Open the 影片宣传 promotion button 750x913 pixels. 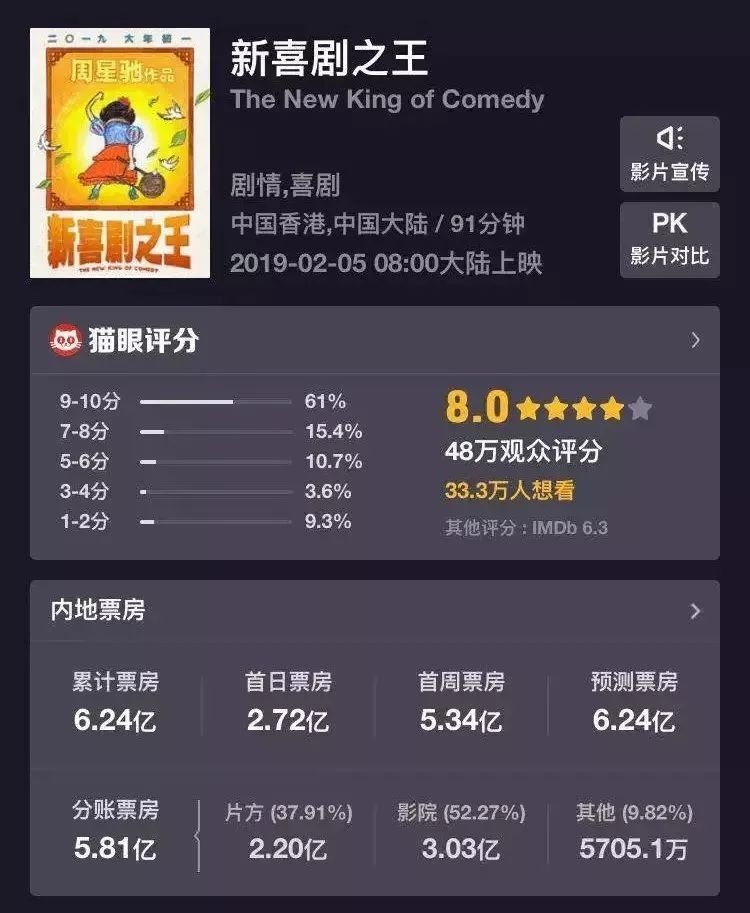click(x=669, y=154)
